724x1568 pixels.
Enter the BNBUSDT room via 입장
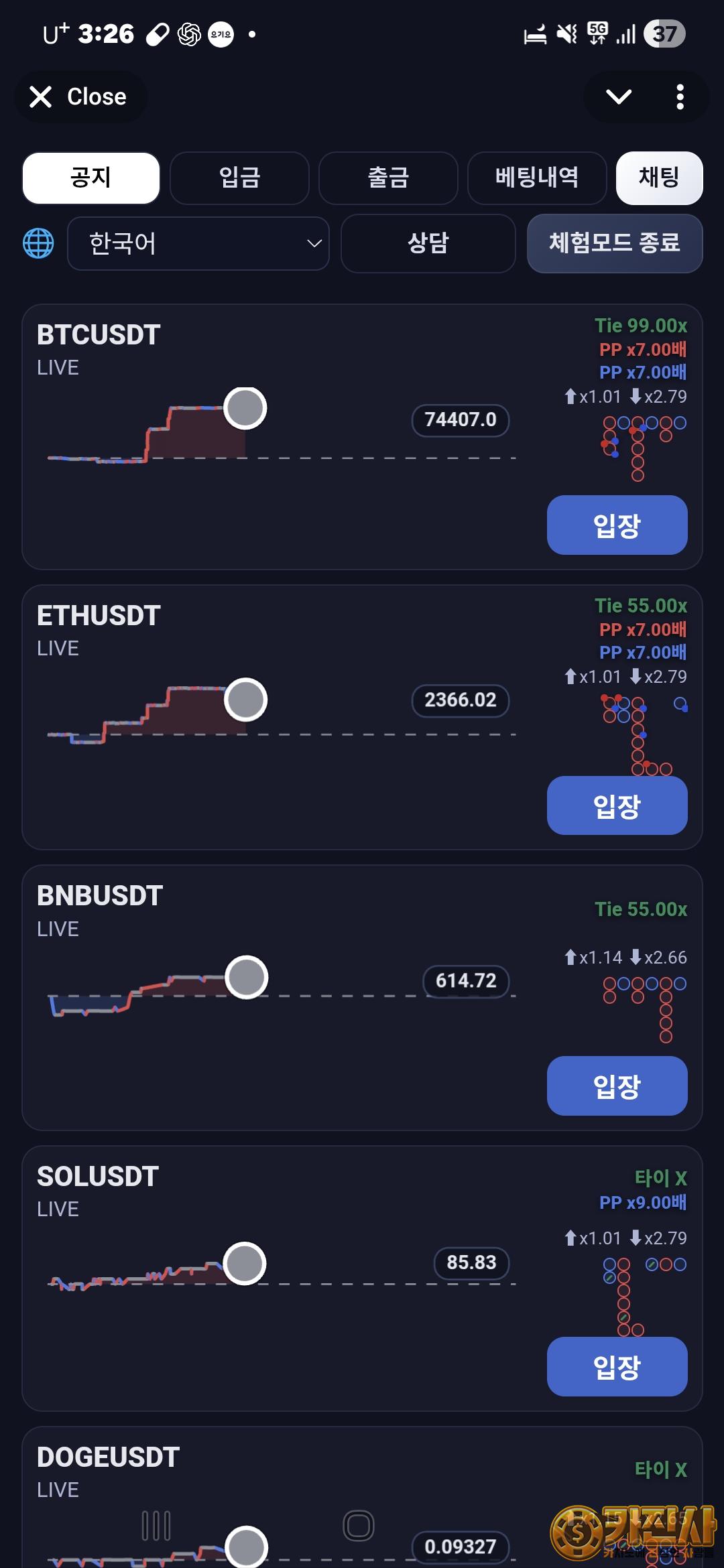click(x=617, y=1086)
